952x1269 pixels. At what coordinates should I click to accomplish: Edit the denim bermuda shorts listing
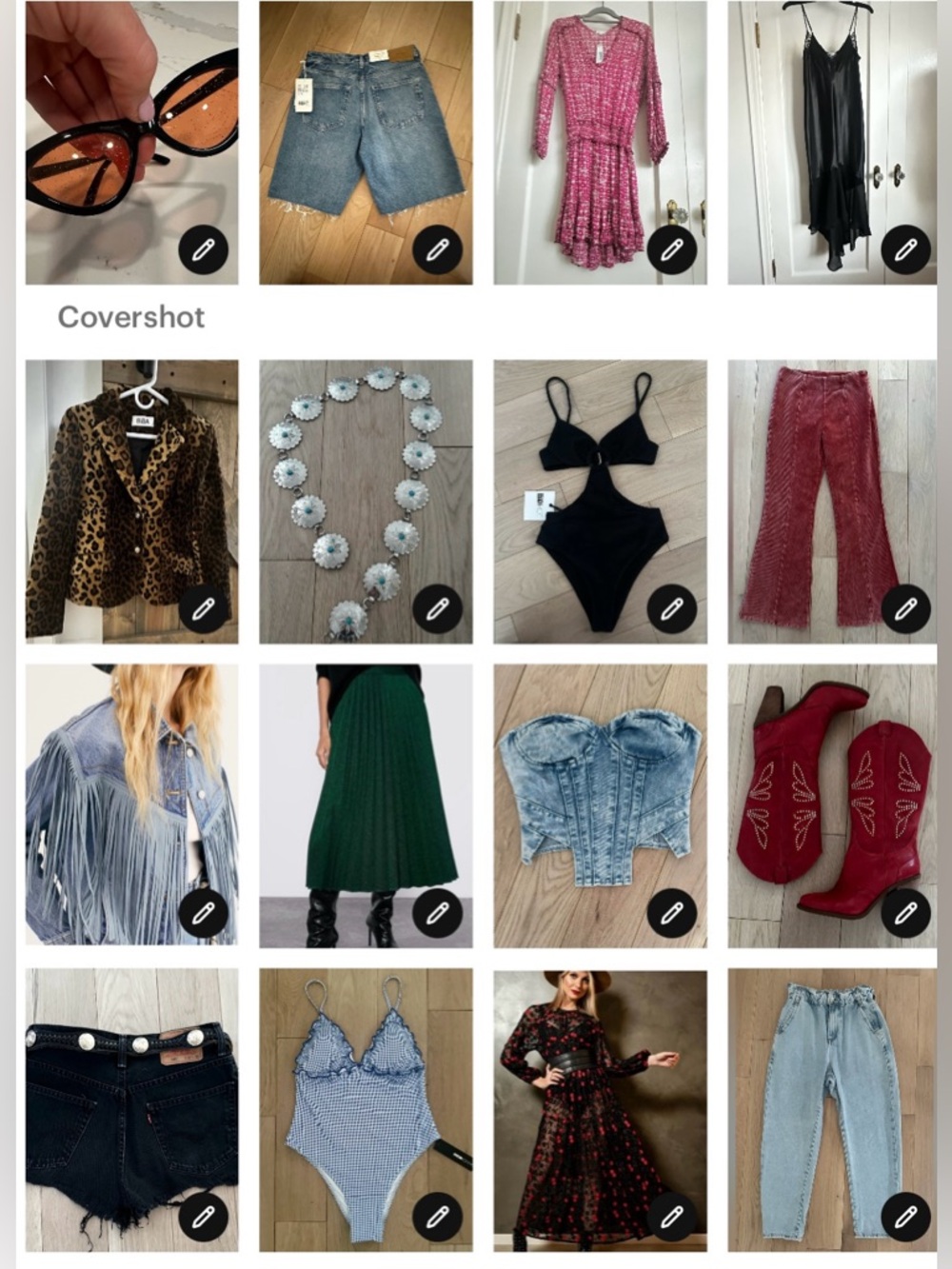[x=437, y=250]
